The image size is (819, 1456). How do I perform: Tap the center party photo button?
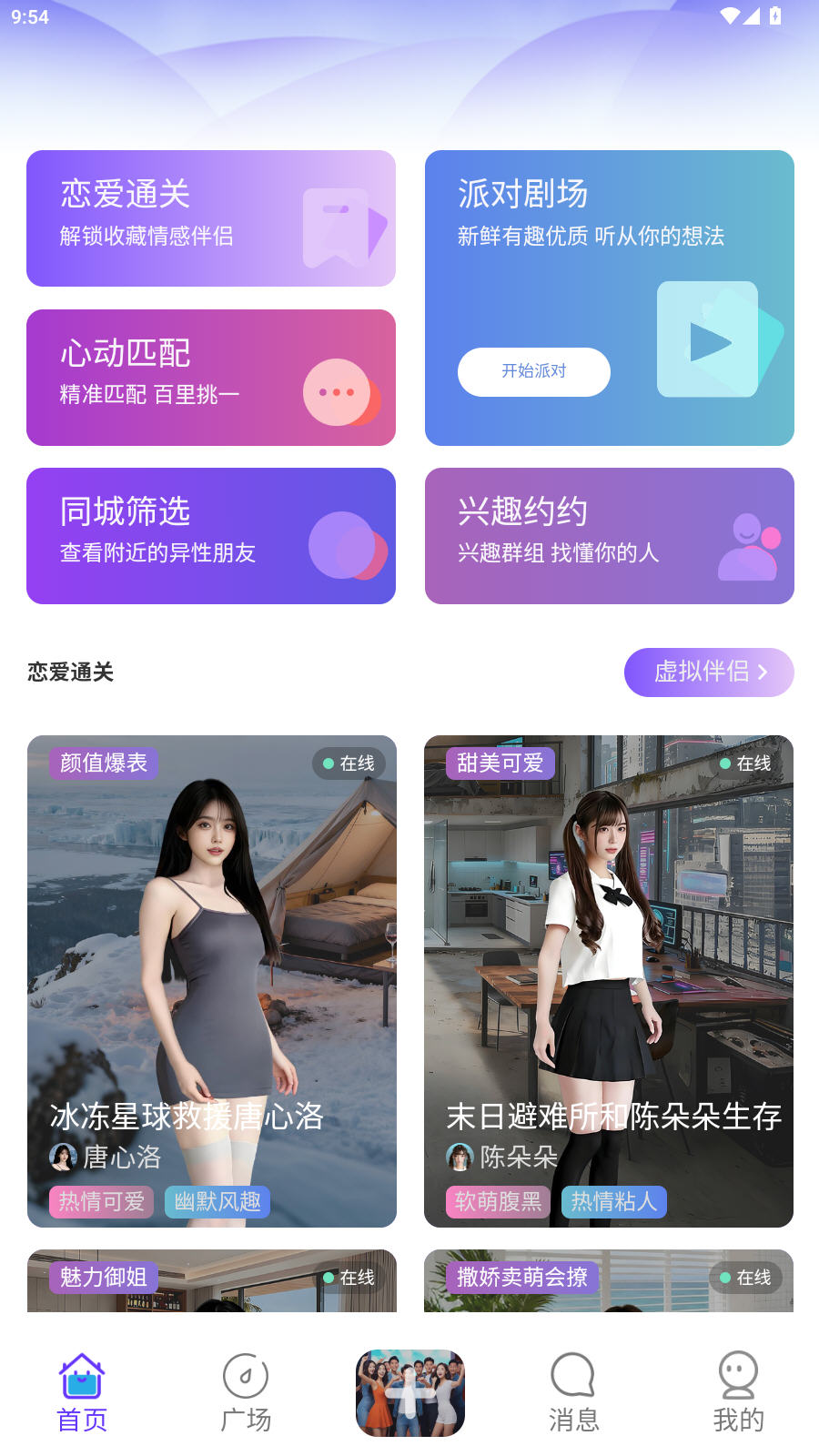click(409, 1393)
